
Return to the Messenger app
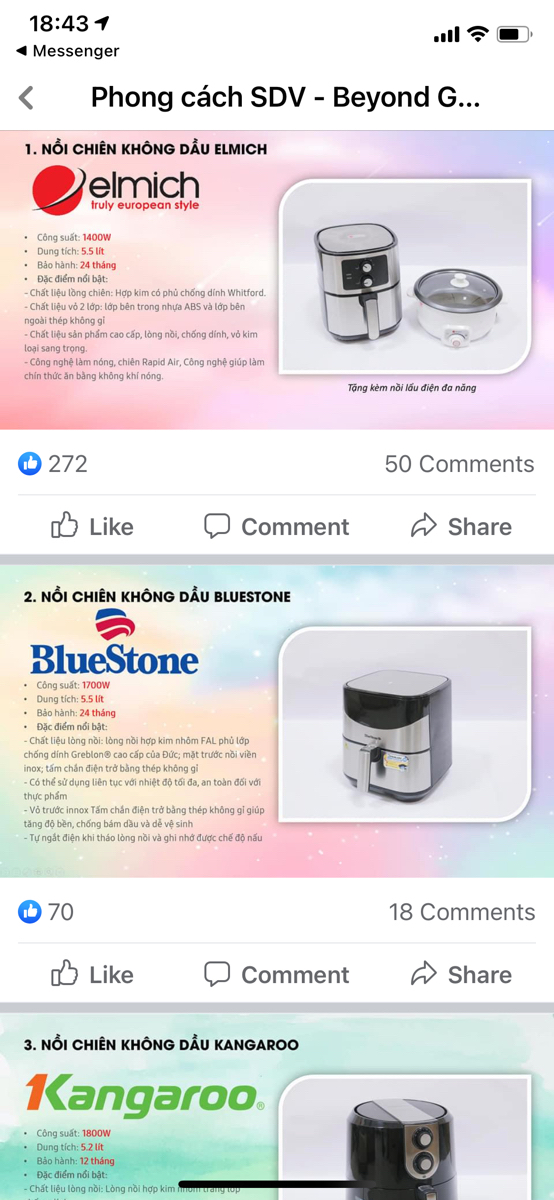67,50
